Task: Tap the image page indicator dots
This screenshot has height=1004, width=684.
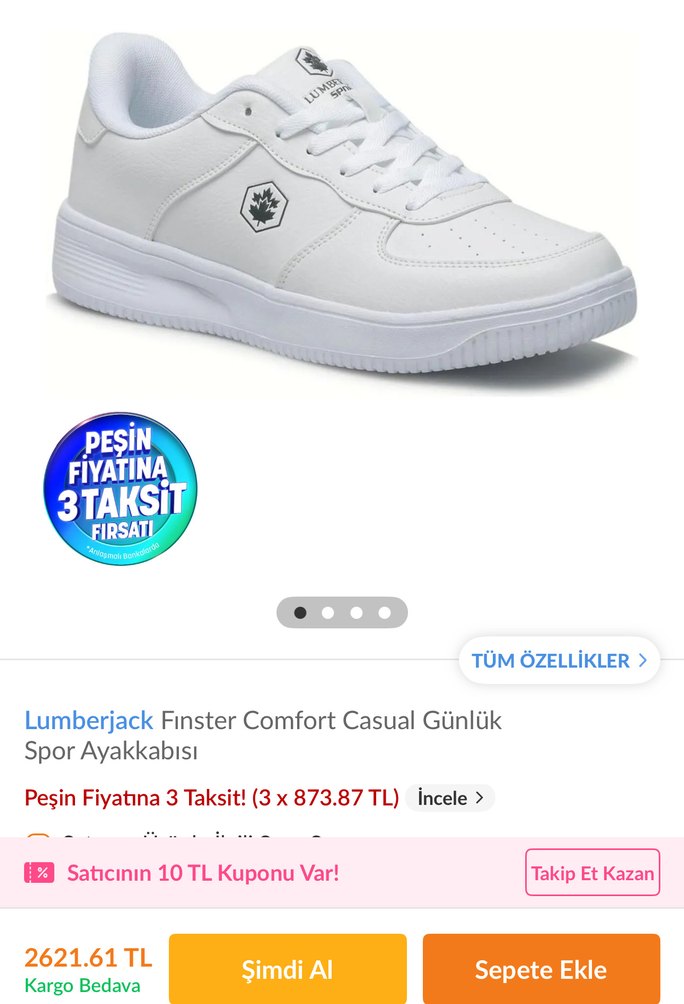Action: [342, 612]
